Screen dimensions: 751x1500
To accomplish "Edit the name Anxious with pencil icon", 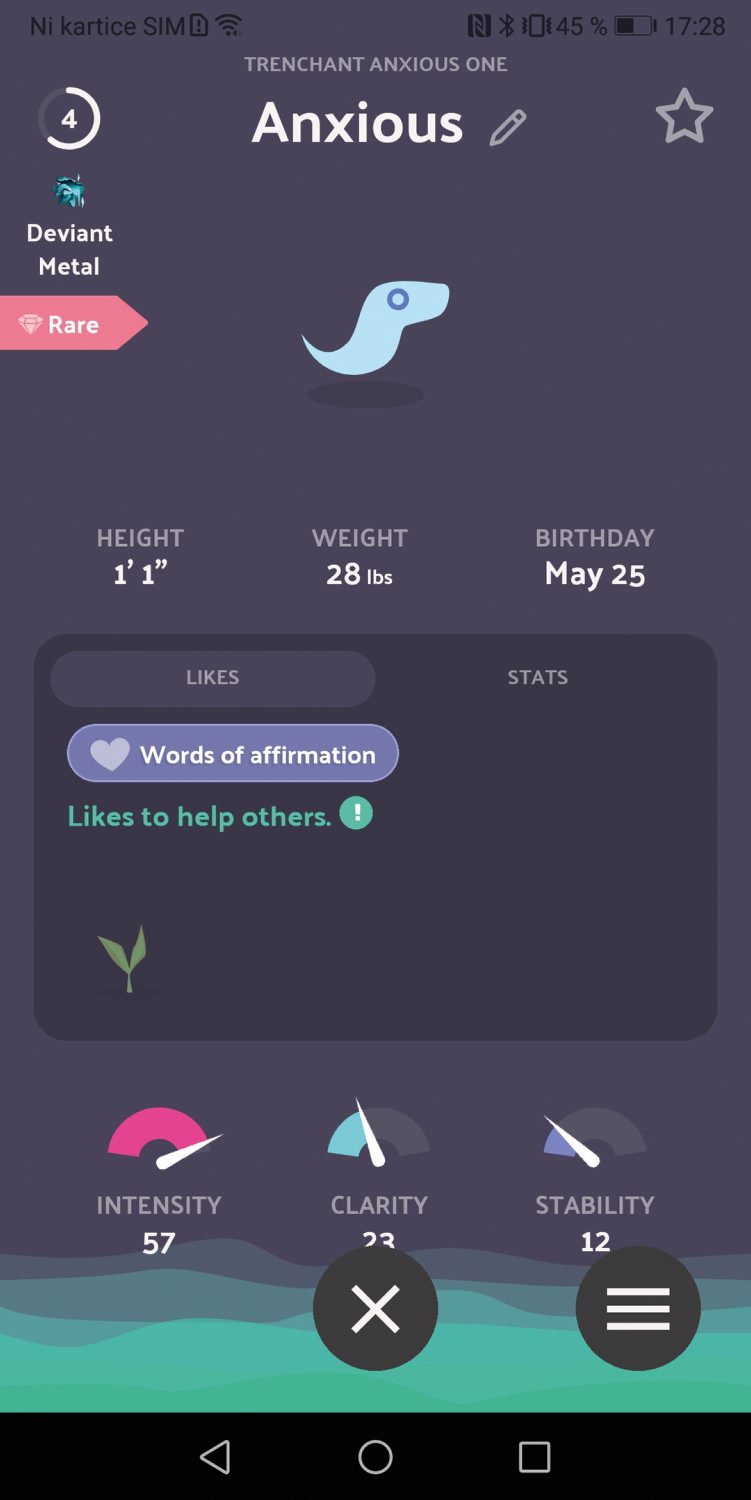I will coord(508,128).
